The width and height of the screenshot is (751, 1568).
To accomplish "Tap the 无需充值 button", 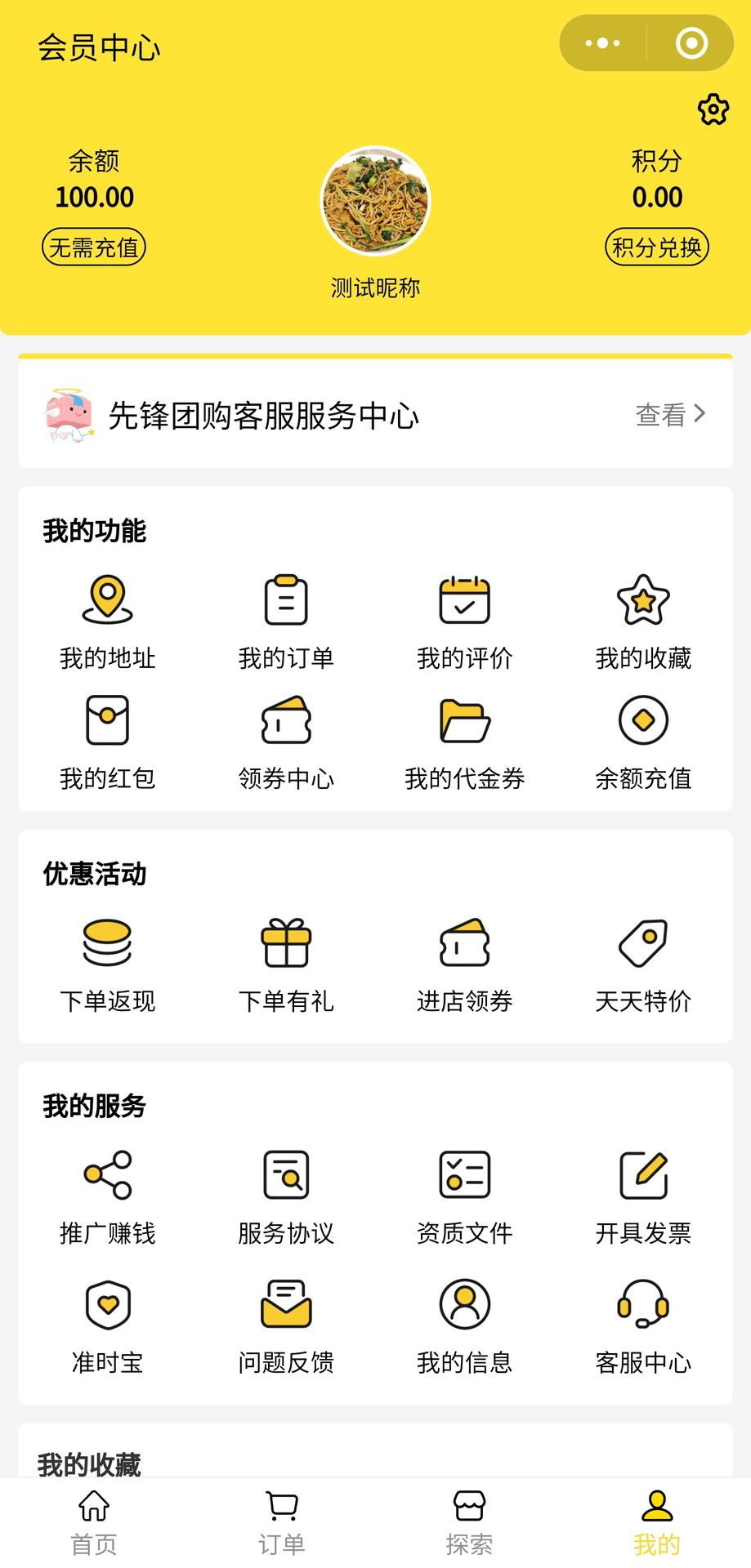I will point(94,247).
